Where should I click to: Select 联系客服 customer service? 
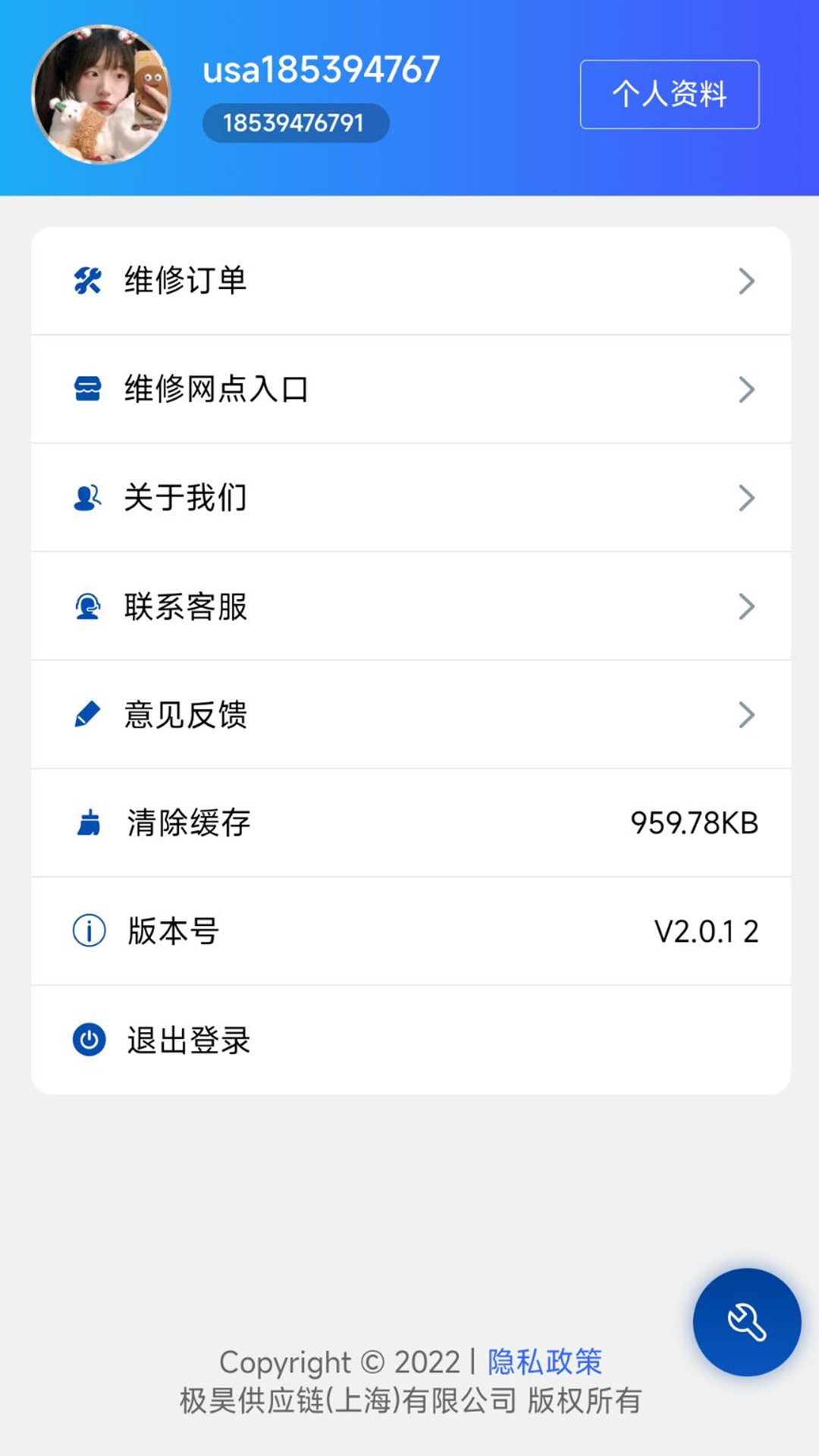point(410,606)
